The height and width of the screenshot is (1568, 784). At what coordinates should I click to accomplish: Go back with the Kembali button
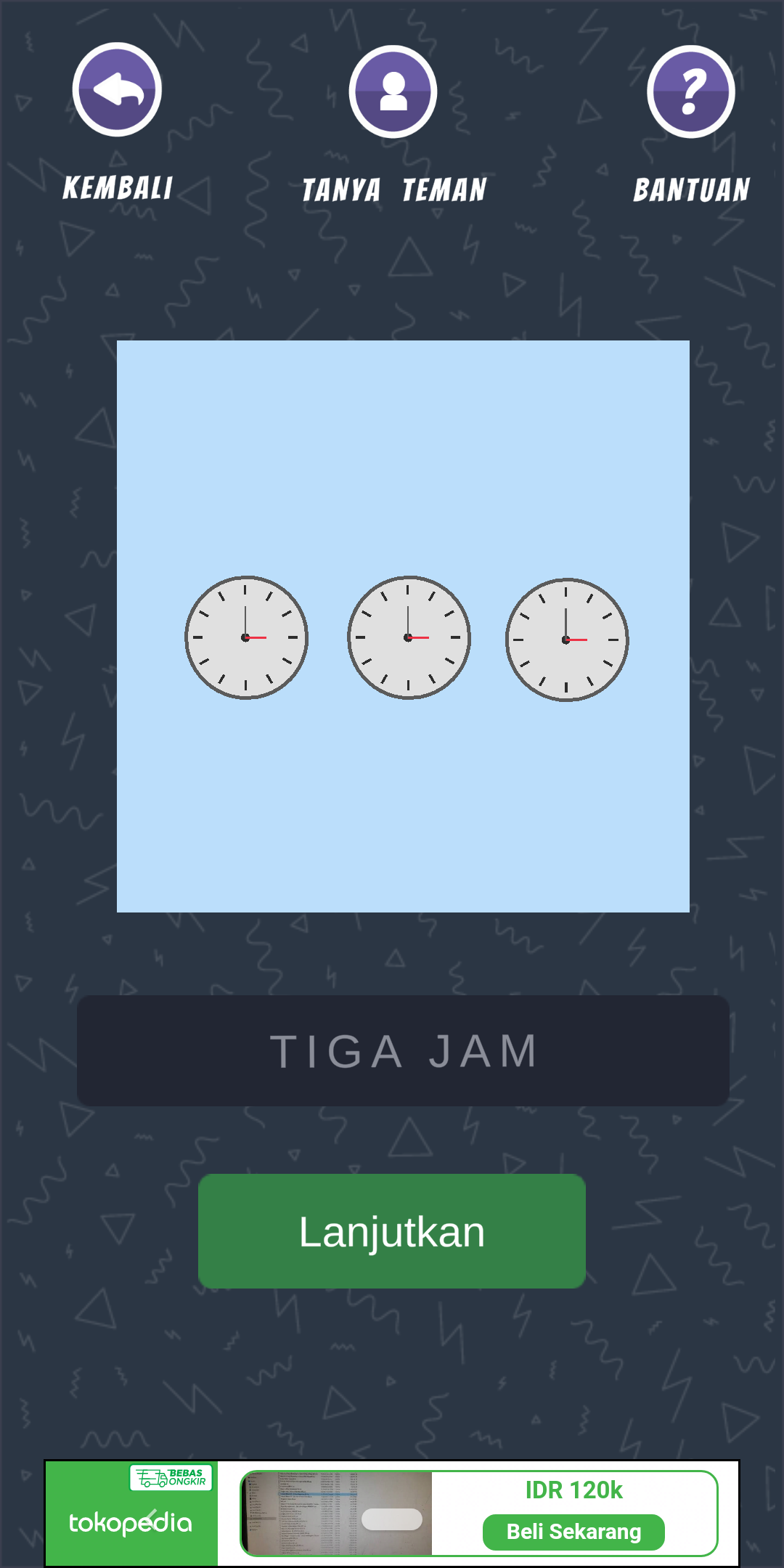(117, 90)
